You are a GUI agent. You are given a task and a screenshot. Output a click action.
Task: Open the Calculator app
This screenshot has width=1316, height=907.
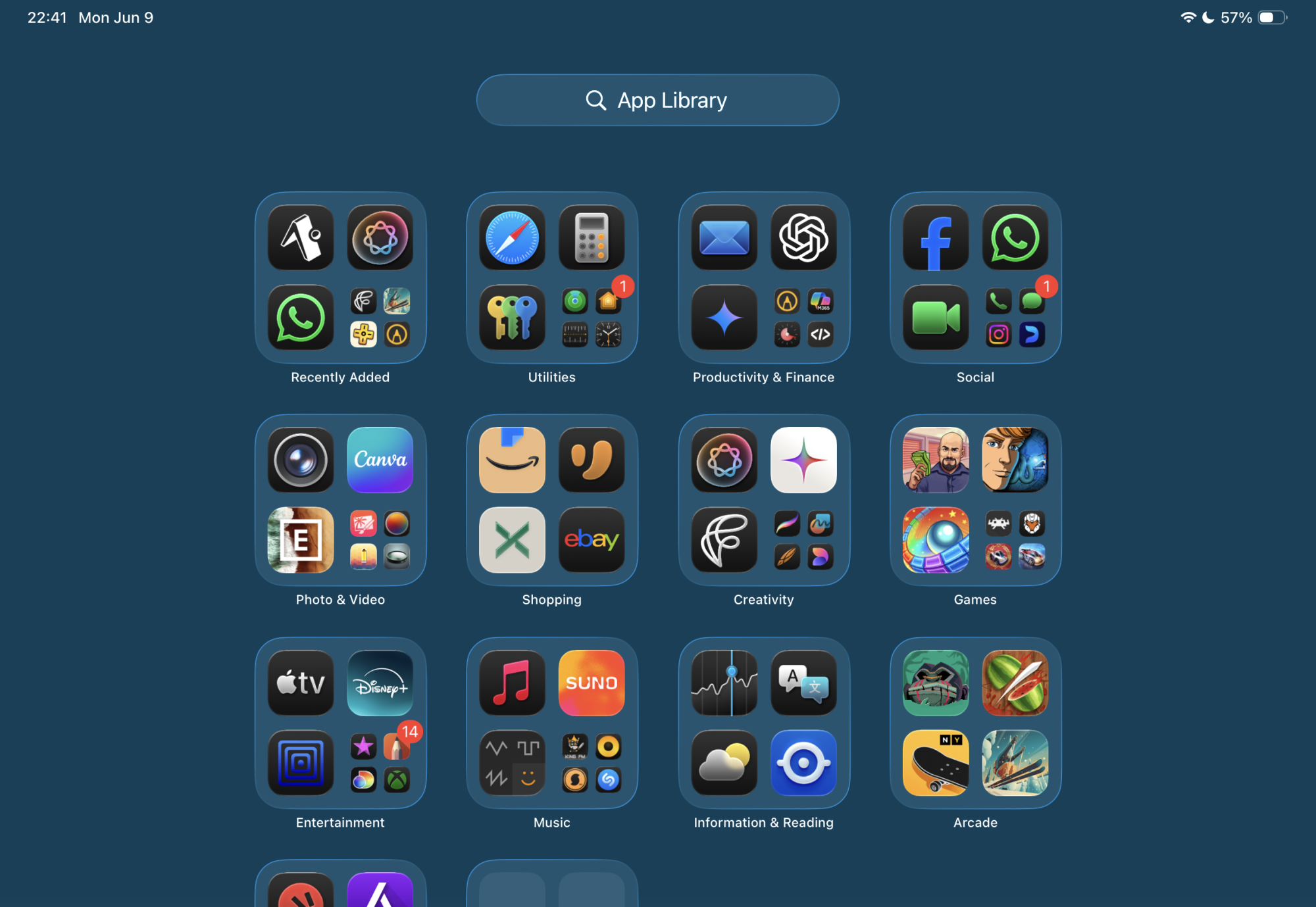tap(591, 237)
